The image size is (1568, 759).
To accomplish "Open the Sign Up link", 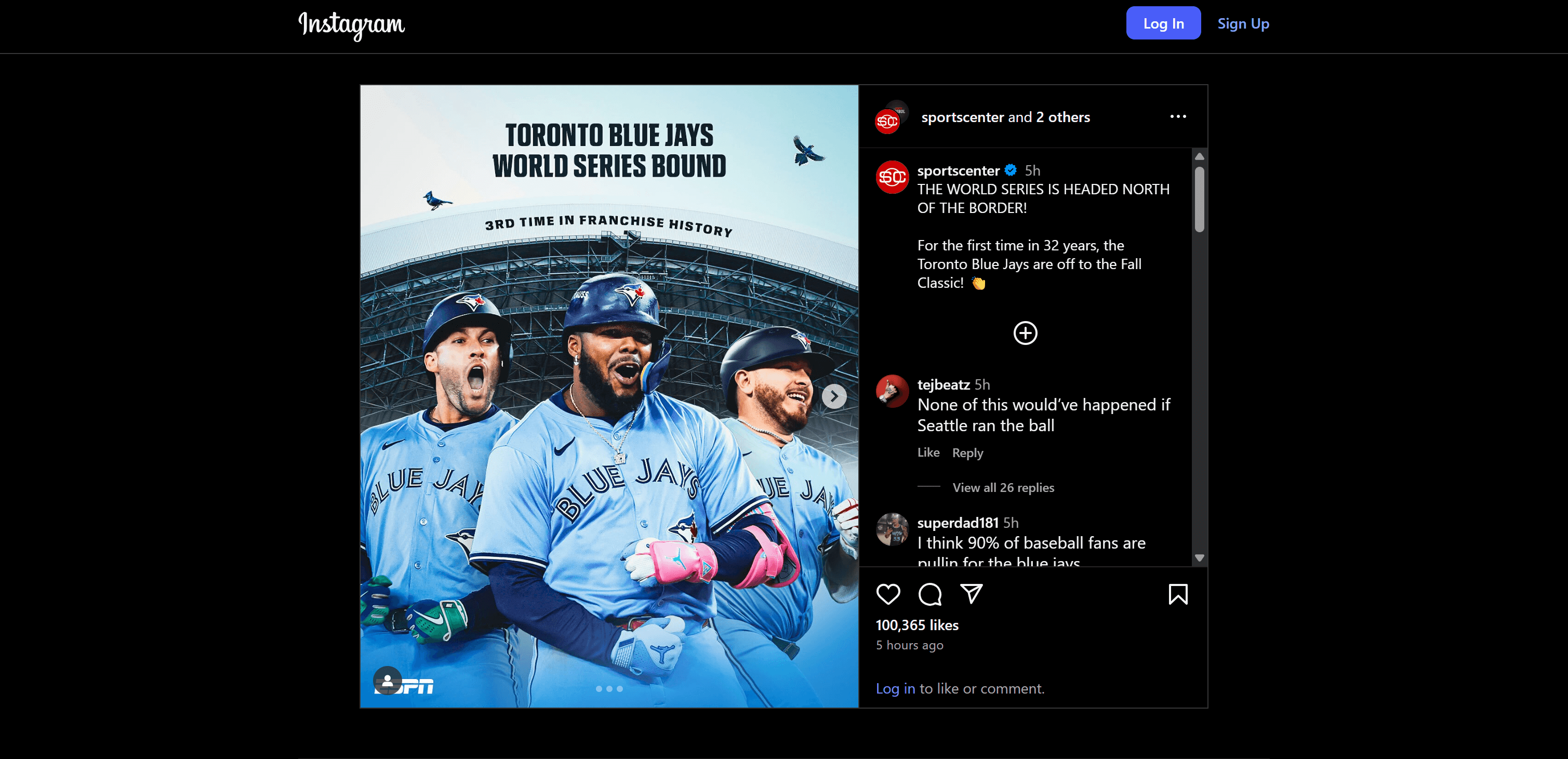I will click(x=1243, y=23).
